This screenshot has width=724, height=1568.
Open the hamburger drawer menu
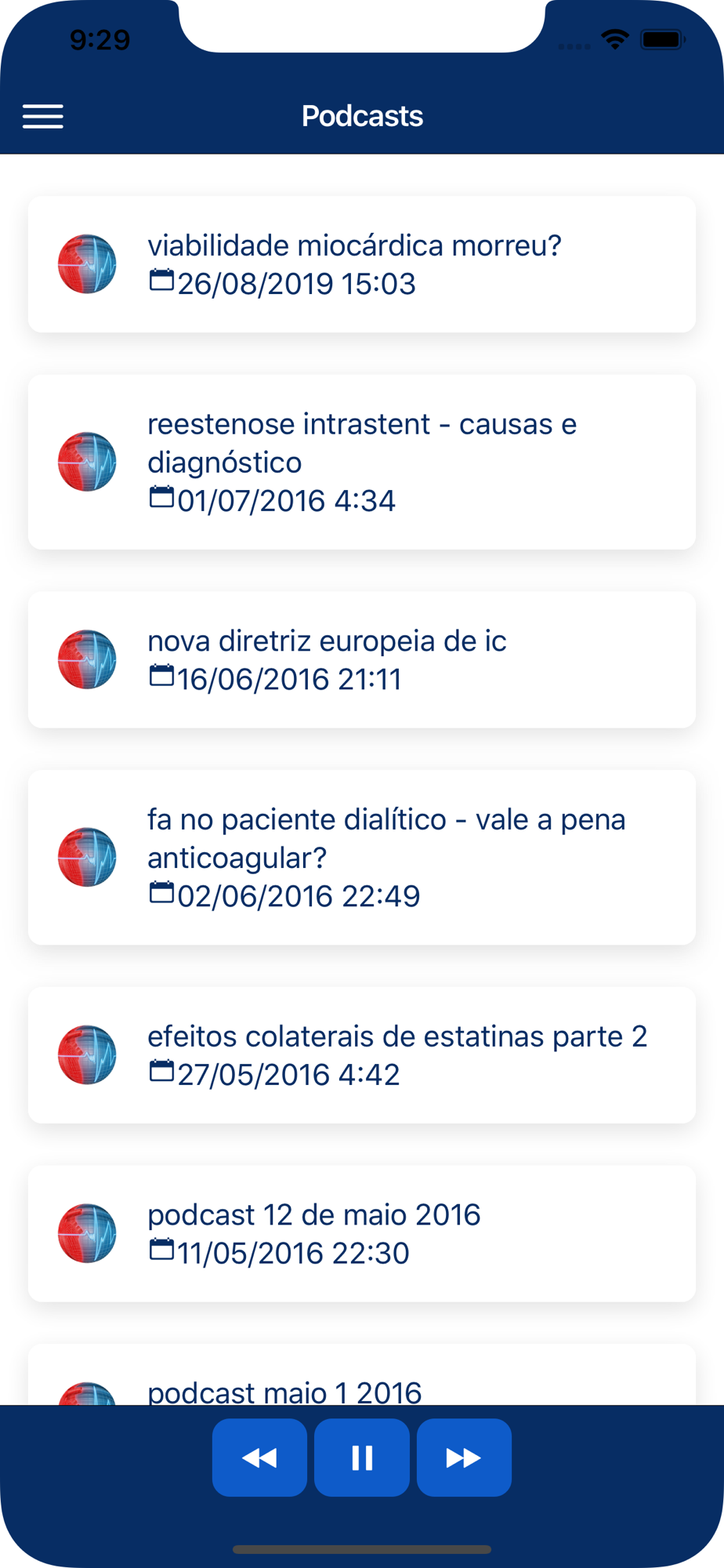pyautogui.click(x=43, y=116)
